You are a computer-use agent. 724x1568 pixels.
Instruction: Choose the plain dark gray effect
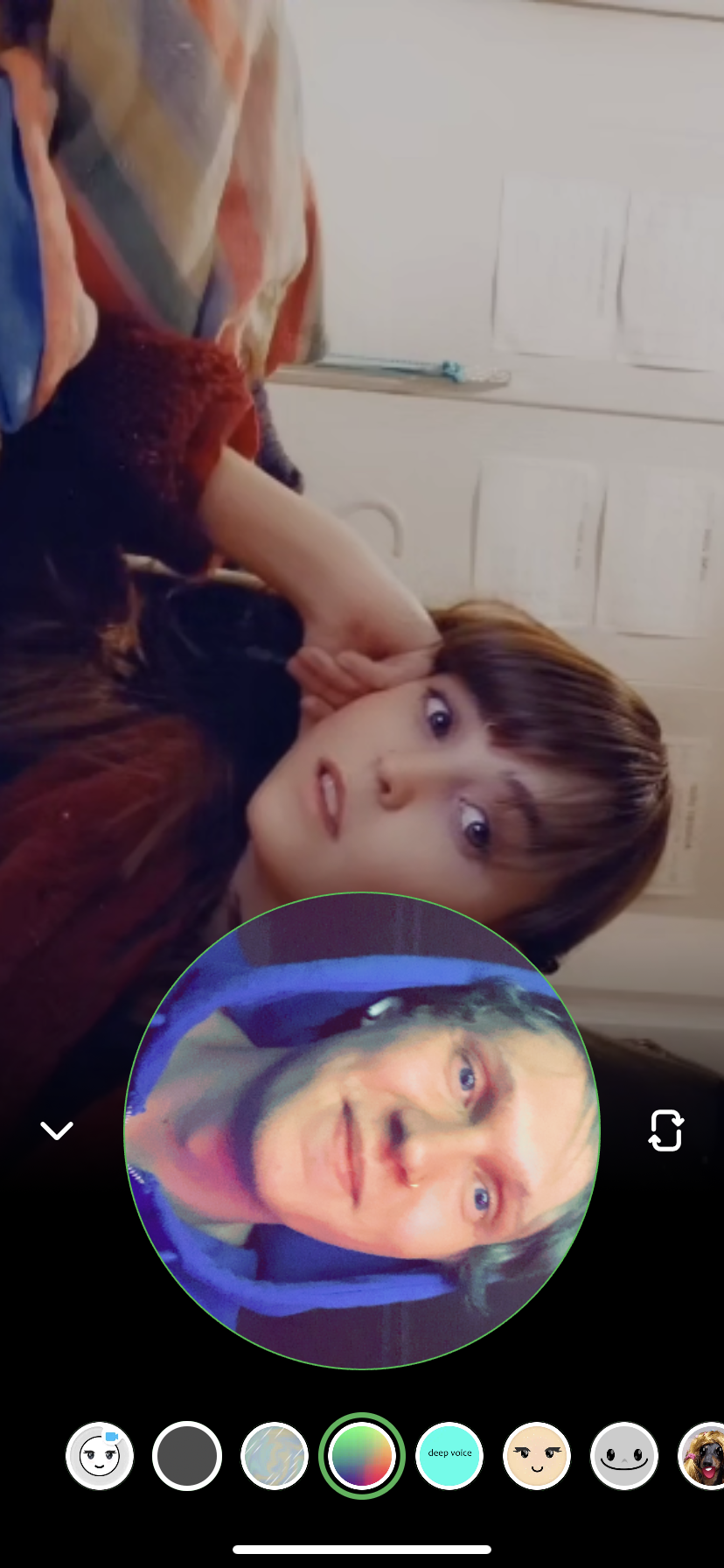coord(187,1456)
